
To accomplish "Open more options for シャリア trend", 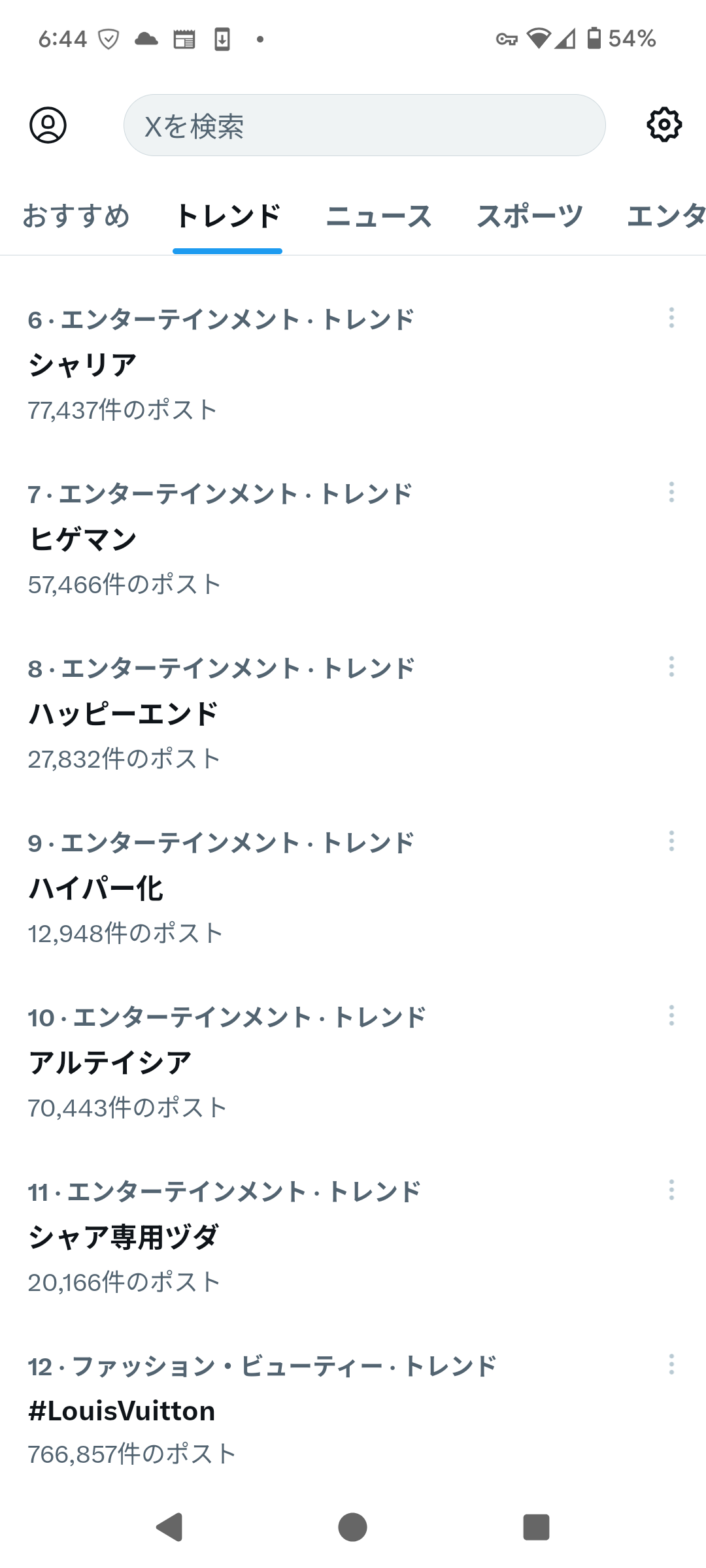I will click(x=671, y=318).
